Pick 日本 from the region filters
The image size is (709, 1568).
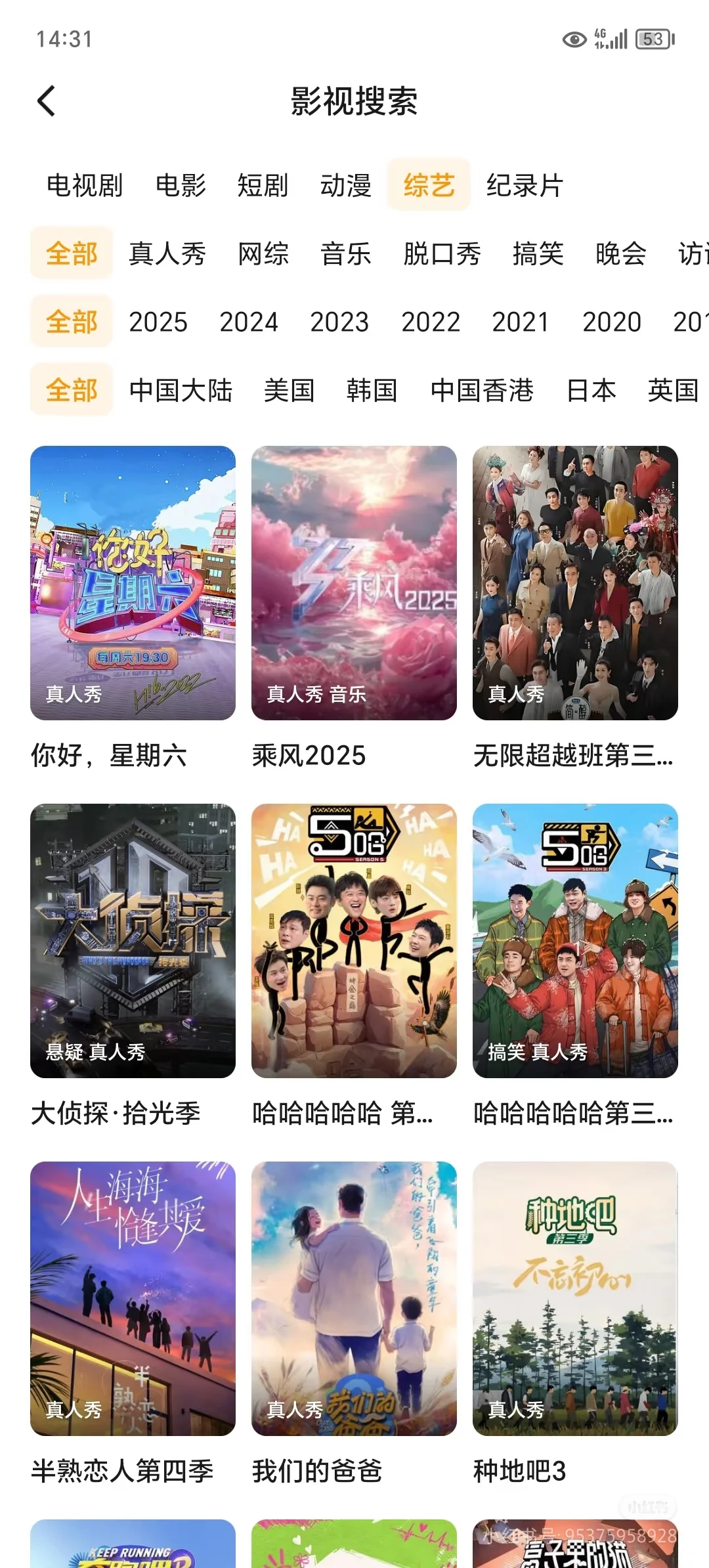point(591,390)
